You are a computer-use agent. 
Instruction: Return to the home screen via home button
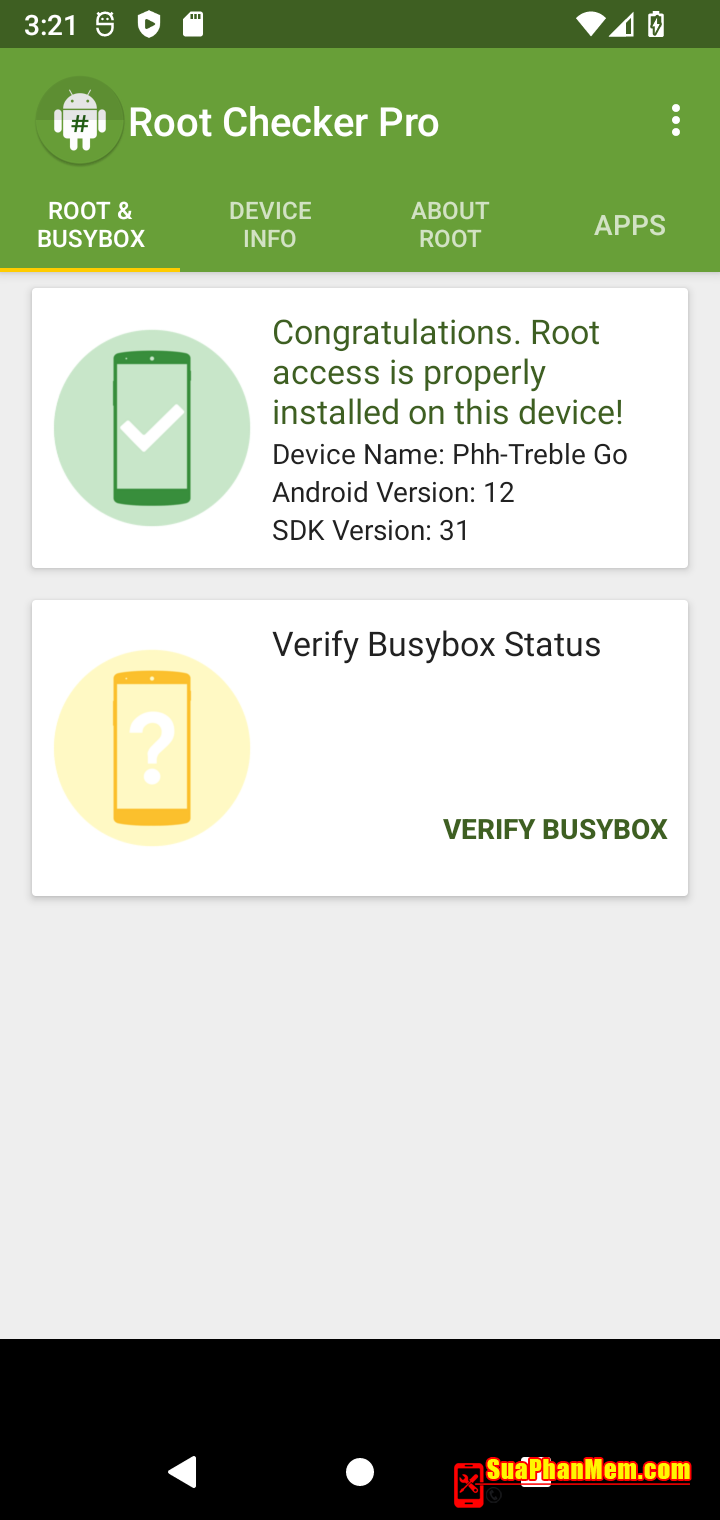click(x=360, y=1472)
